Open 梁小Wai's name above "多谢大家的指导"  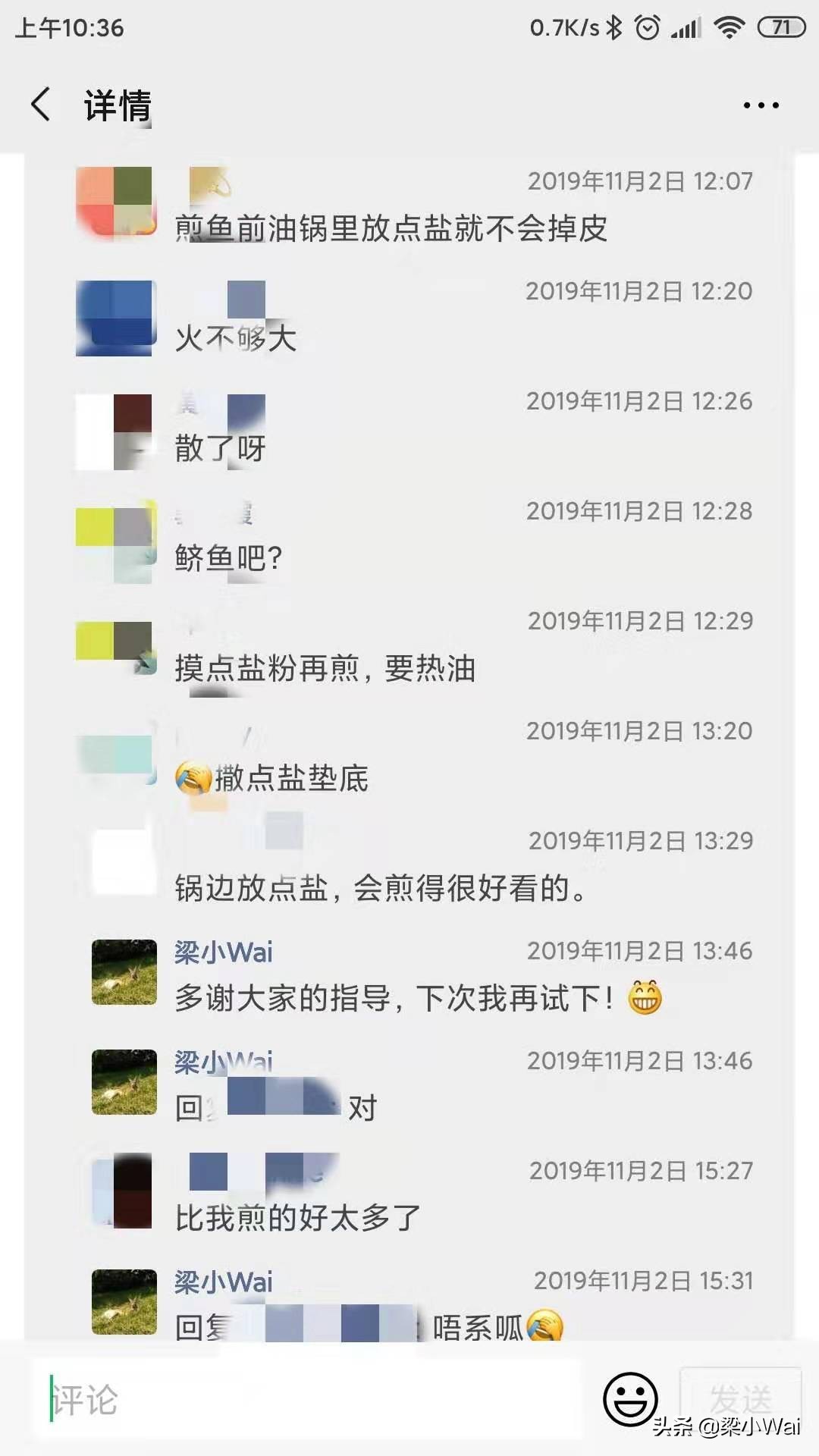[x=224, y=952]
